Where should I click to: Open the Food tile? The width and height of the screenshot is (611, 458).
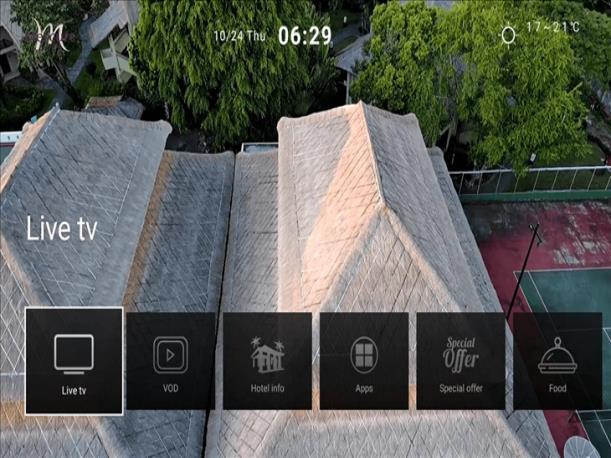tap(557, 361)
